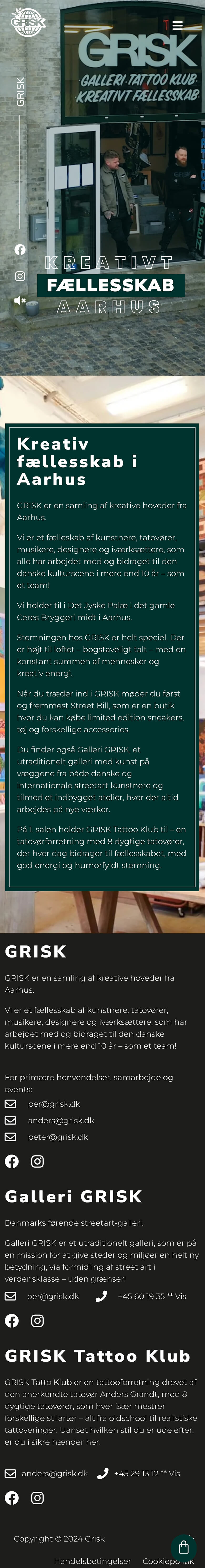Open Instagram icon on hero sidebar
The height and width of the screenshot is (1568, 205).
[x=20, y=276]
